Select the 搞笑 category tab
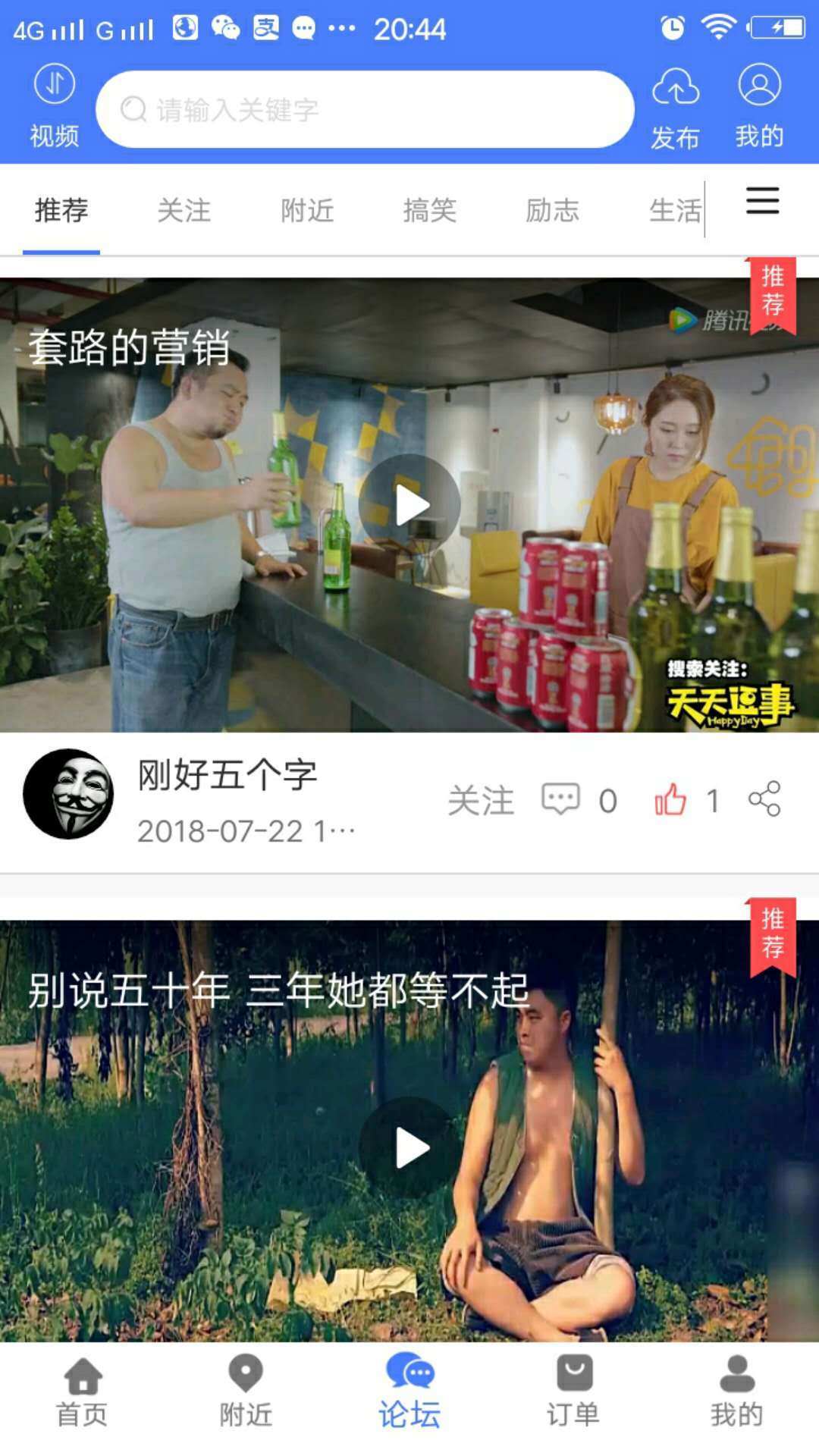819x1456 pixels. (430, 210)
